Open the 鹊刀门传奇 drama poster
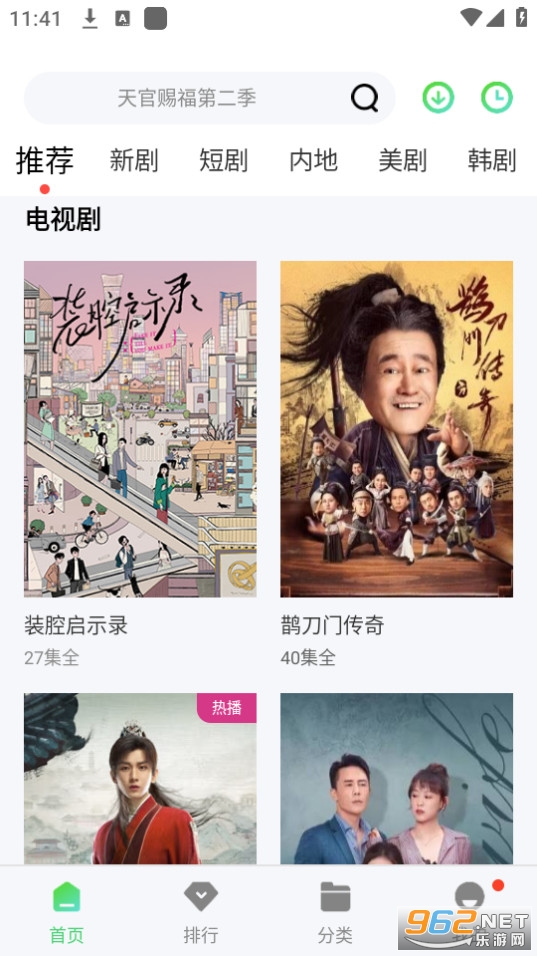 pos(396,429)
